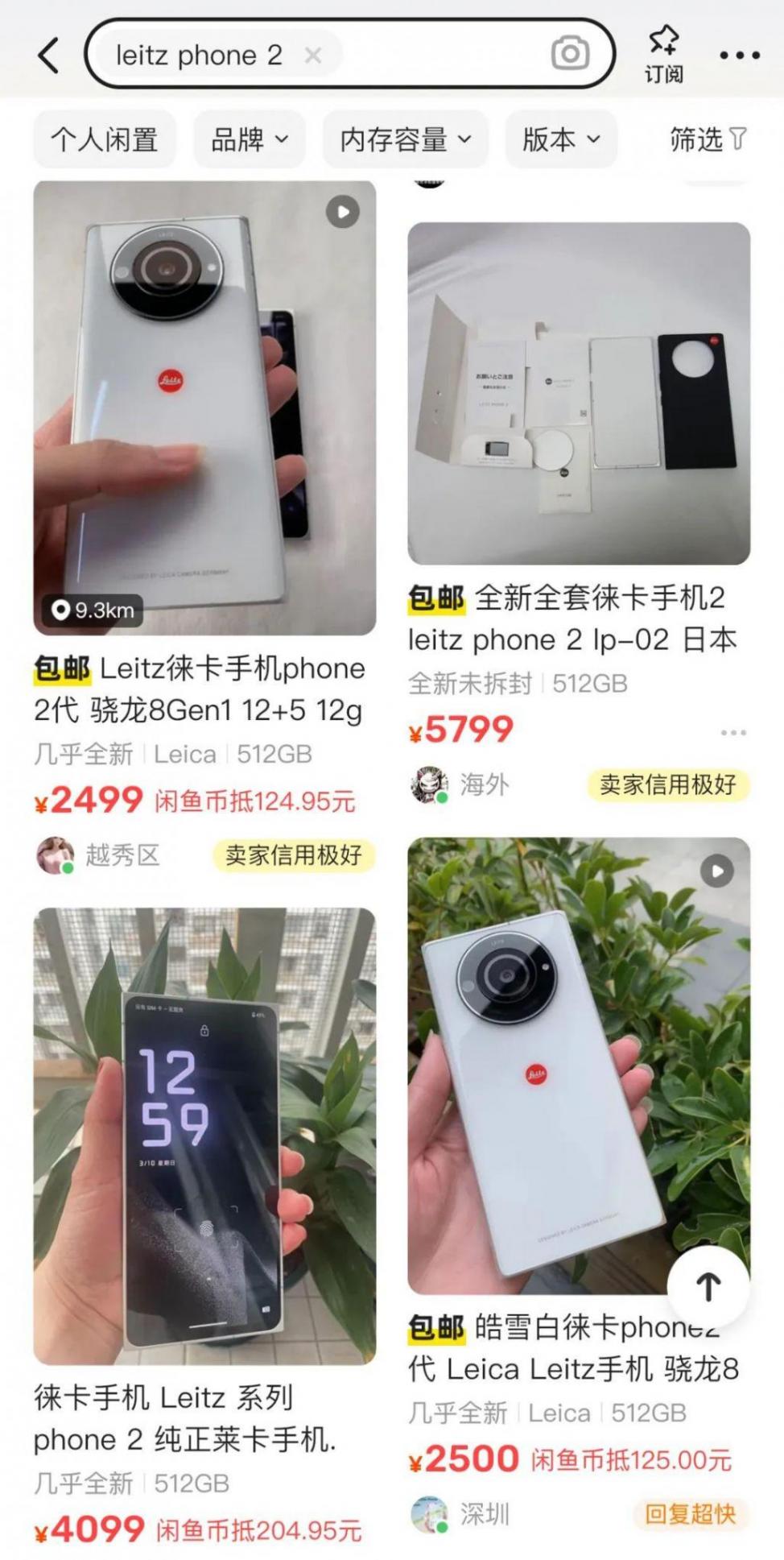
Task: Open the ¥5799 全新全套徕卡手机2 listing
Action: [x=578, y=393]
